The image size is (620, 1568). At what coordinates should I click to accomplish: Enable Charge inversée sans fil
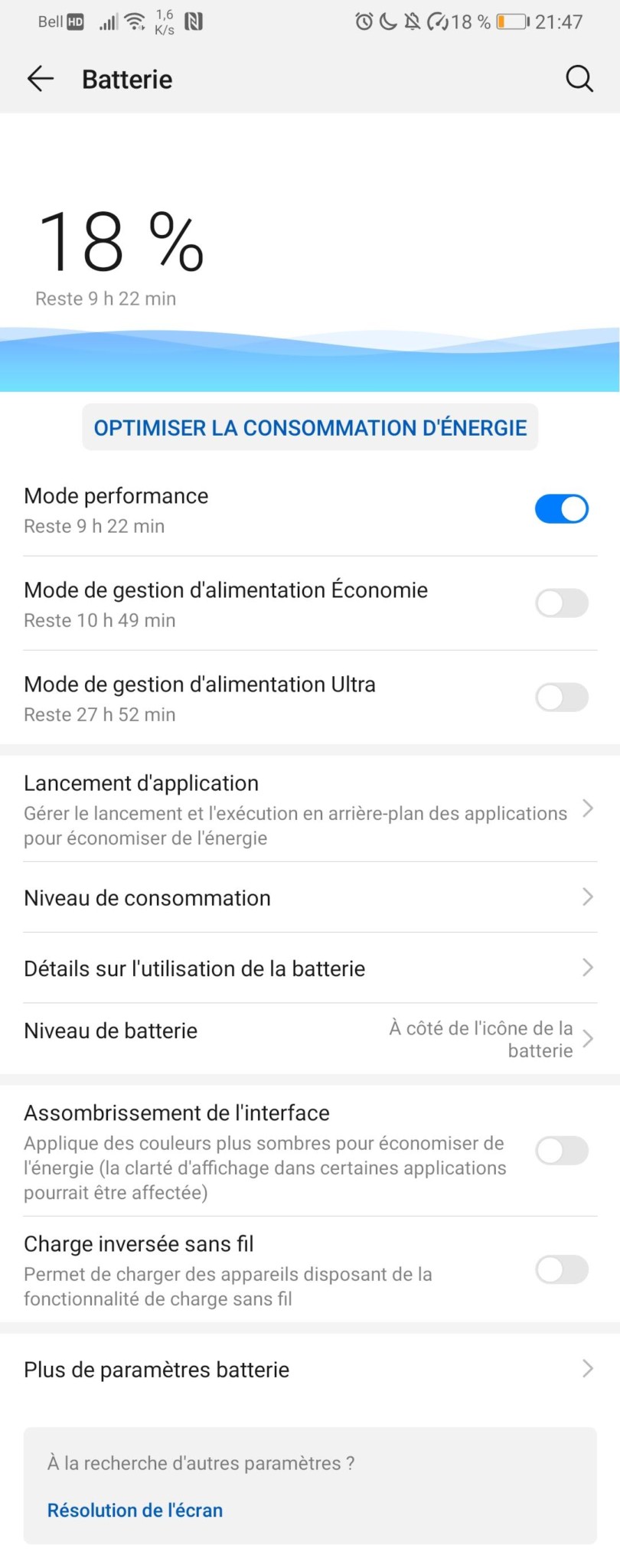pos(561,1270)
